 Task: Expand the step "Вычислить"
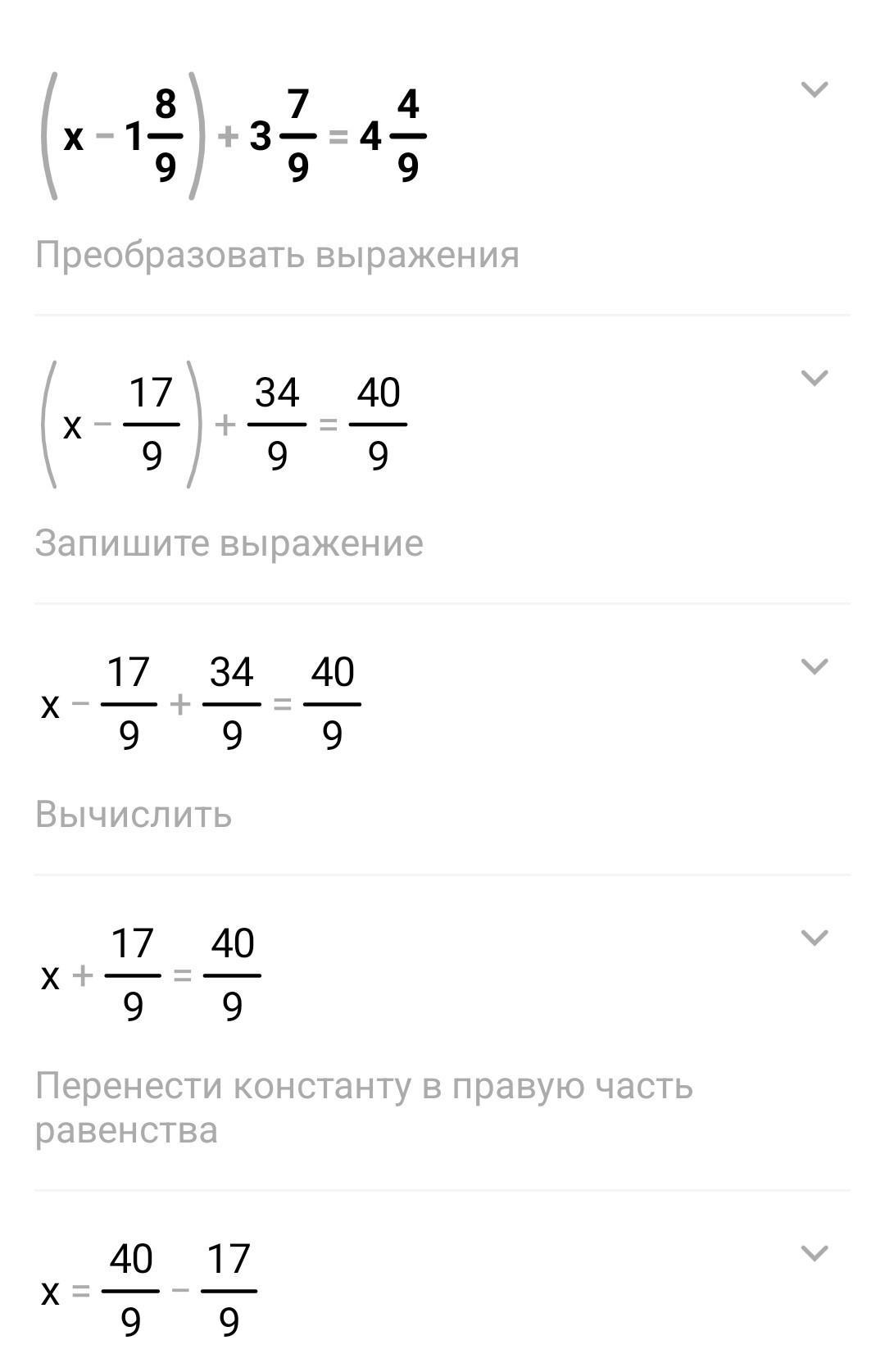(x=814, y=666)
